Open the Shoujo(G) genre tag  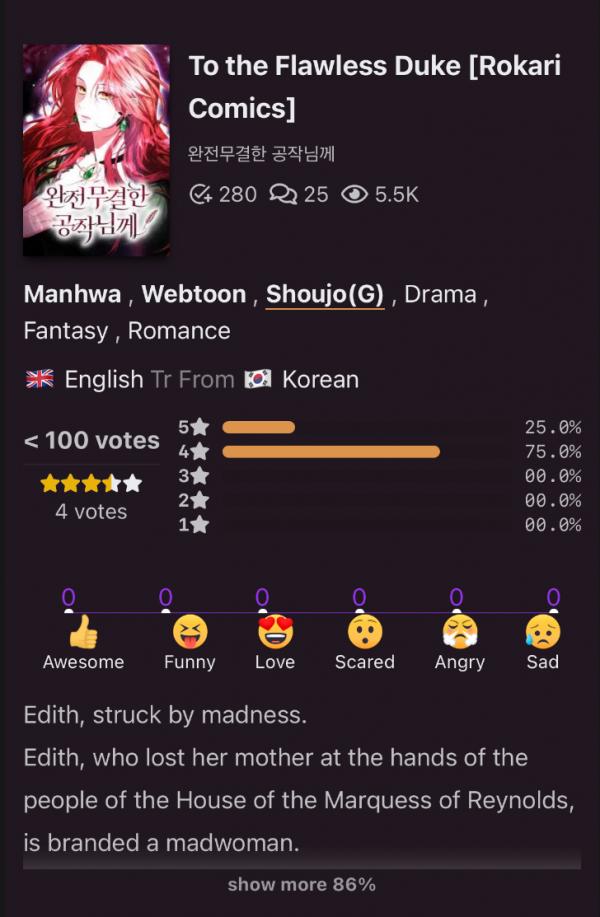(x=325, y=295)
